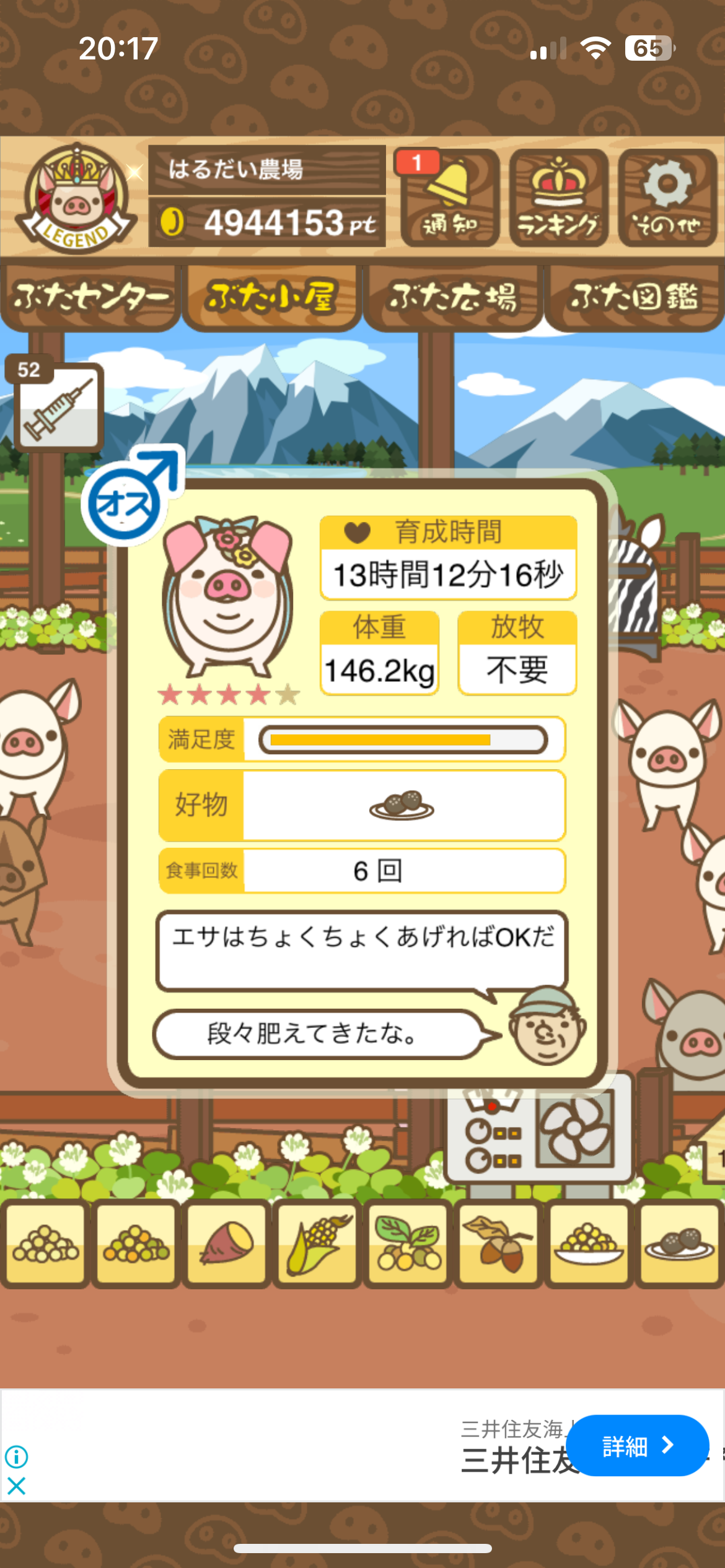Image resolution: width=725 pixels, height=1568 pixels.
Task: Switch to the ぶたセンター tab
Action: 90,298
